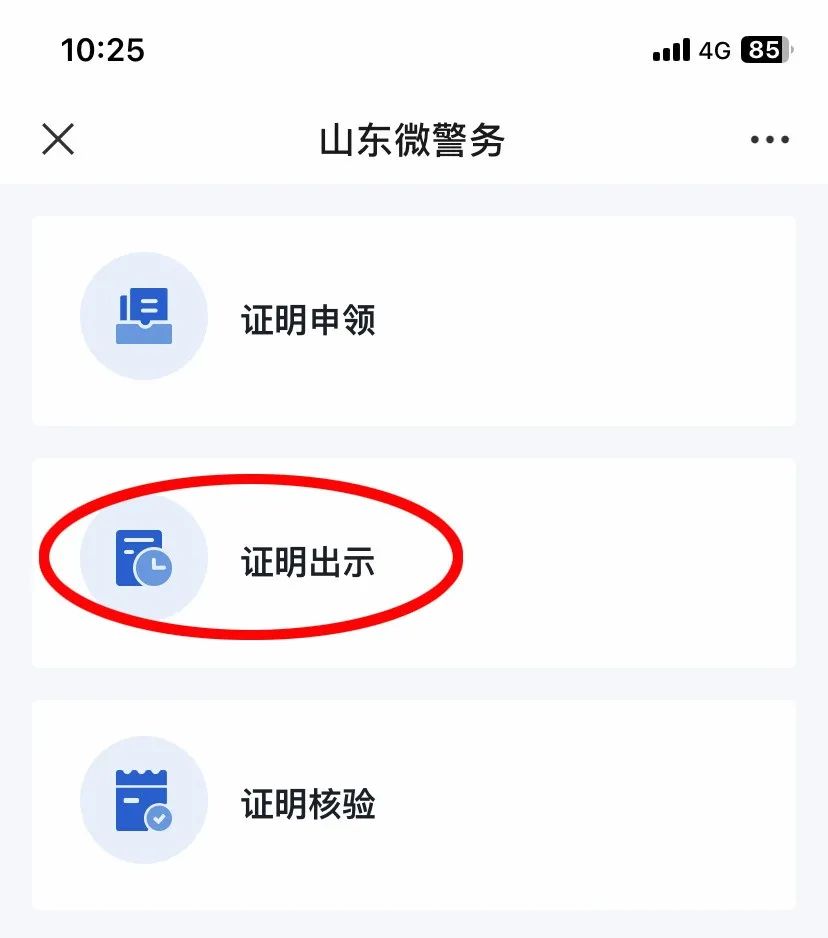Open the three-dot more options menu

pyautogui.click(x=768, y=139)
